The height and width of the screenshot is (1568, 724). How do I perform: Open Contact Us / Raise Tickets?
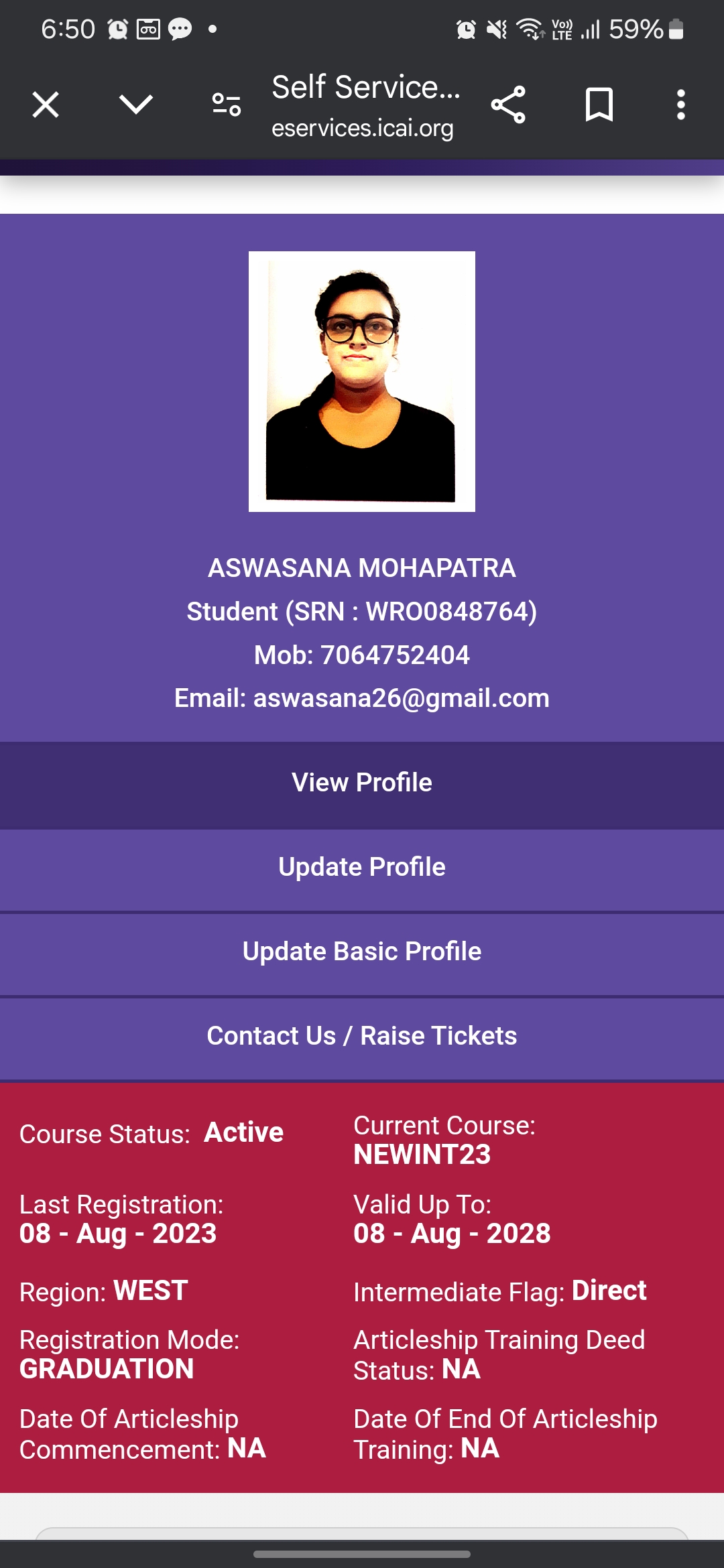[x=362, y=1036]
